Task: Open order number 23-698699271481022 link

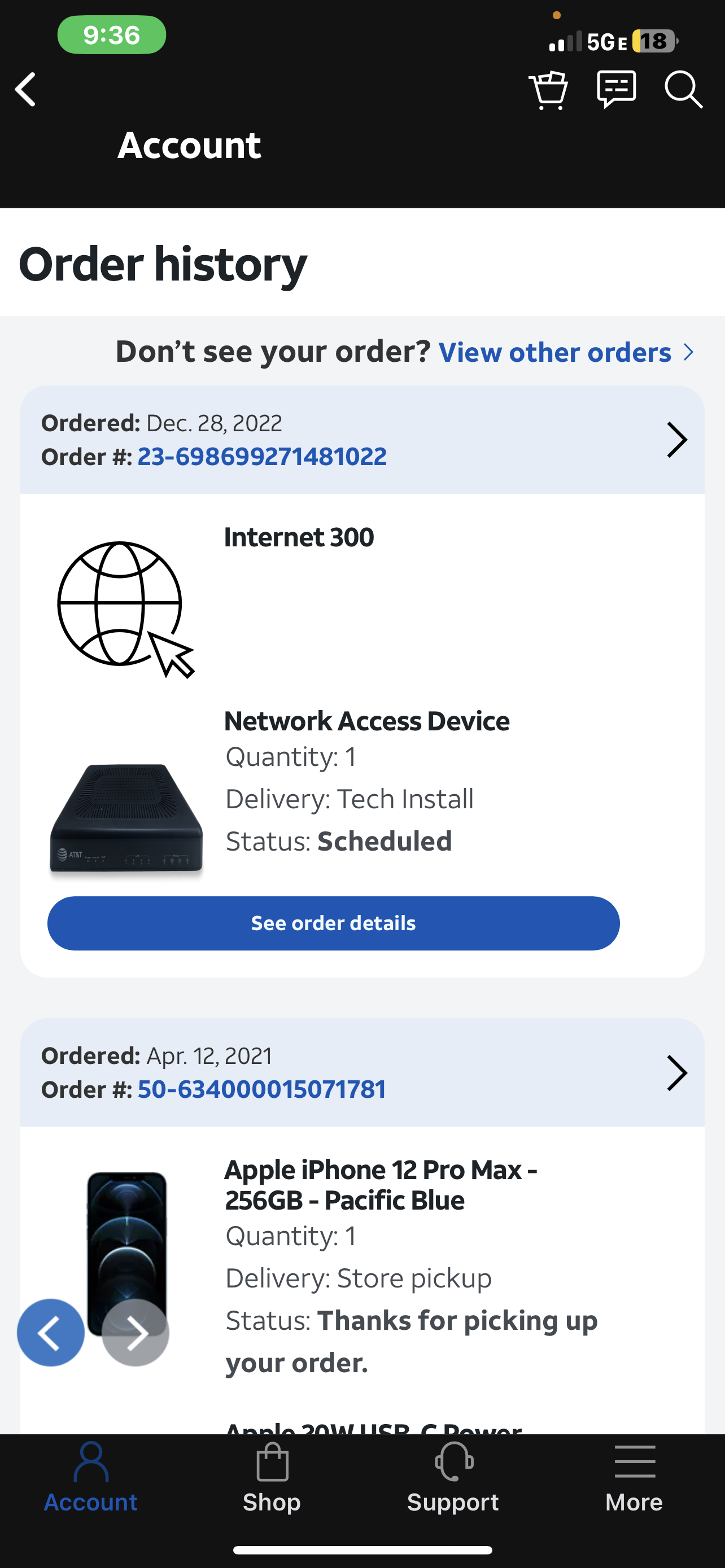Action: pyautogui.click(x=262, y=457)
